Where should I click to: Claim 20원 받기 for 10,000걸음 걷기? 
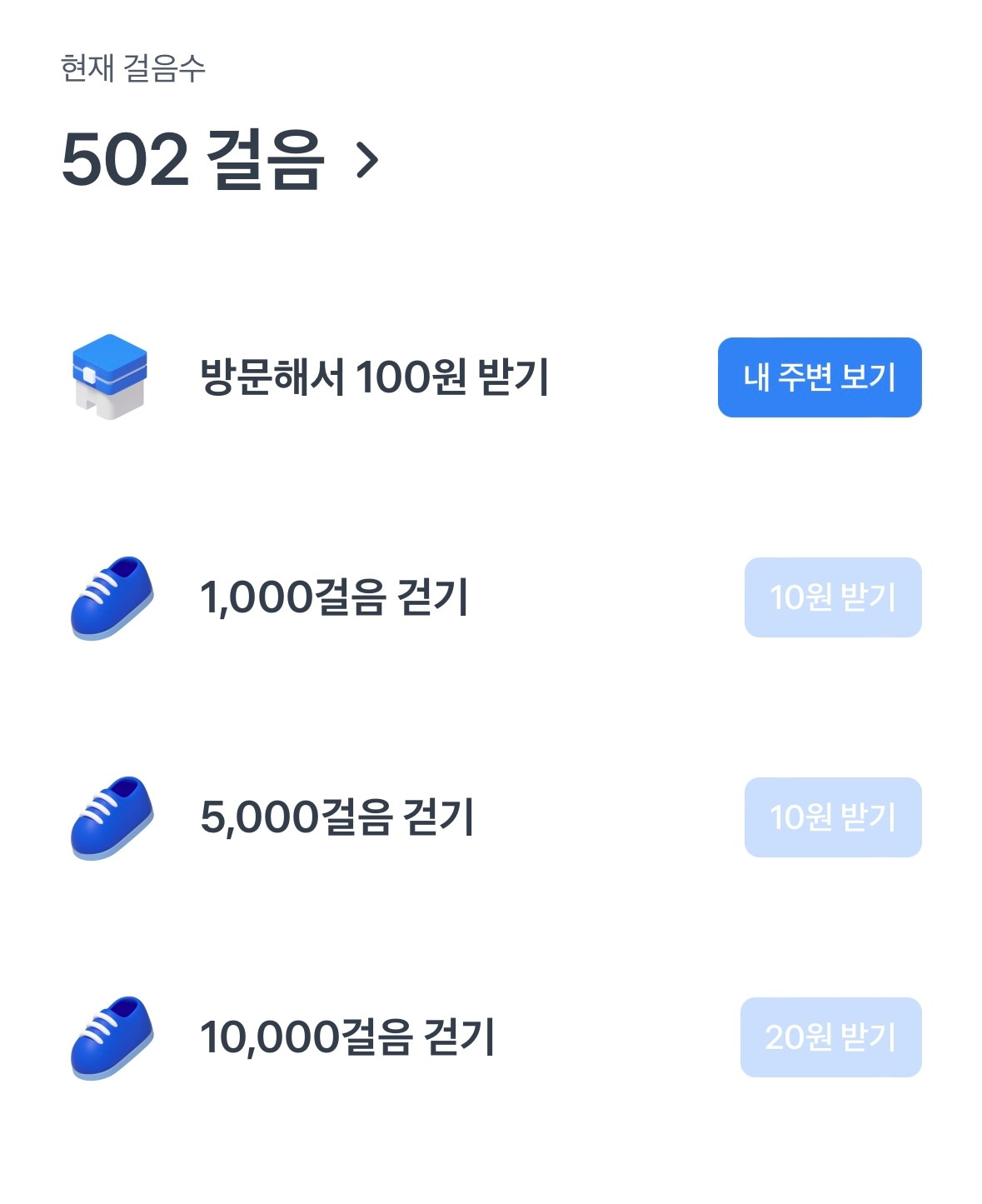830,1037
